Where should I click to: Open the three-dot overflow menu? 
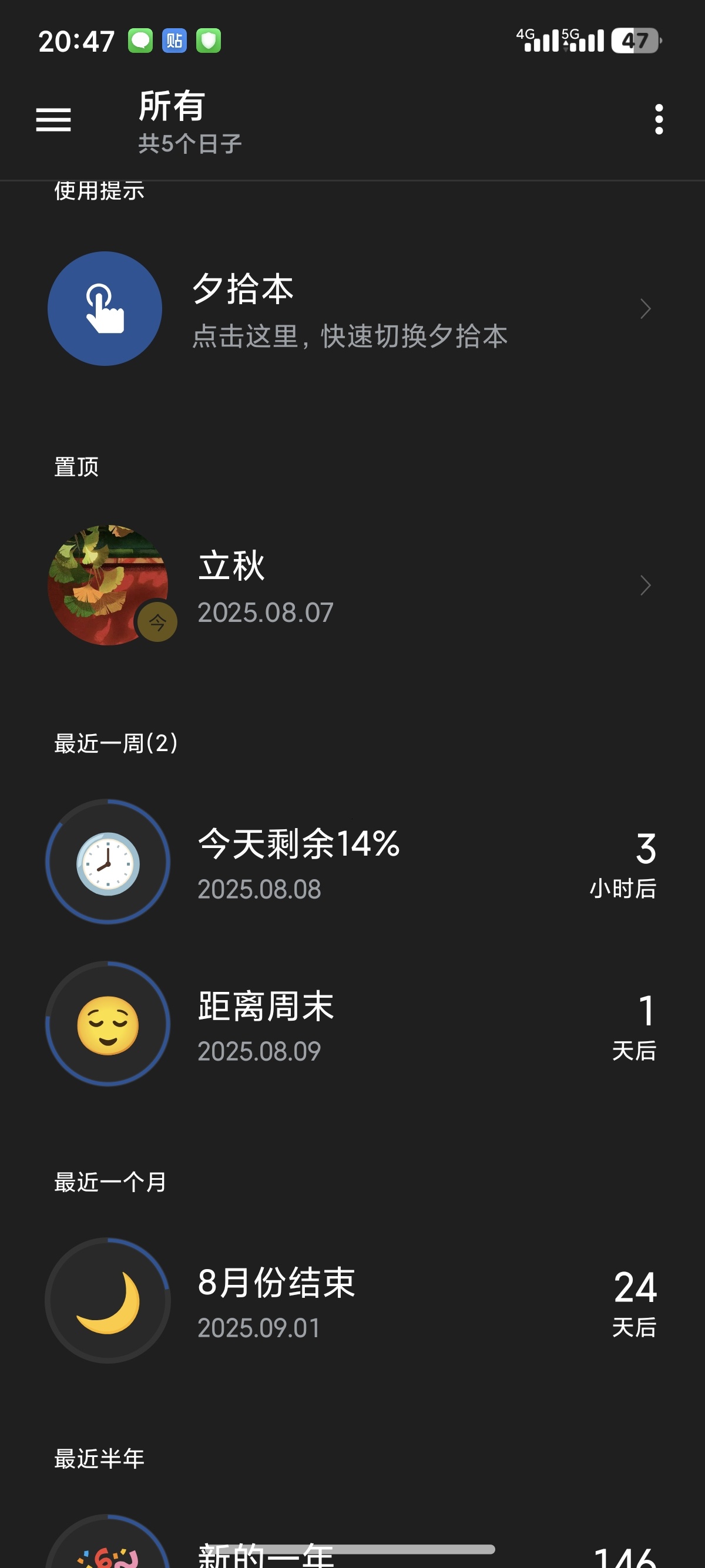click(x=658, y=119)
